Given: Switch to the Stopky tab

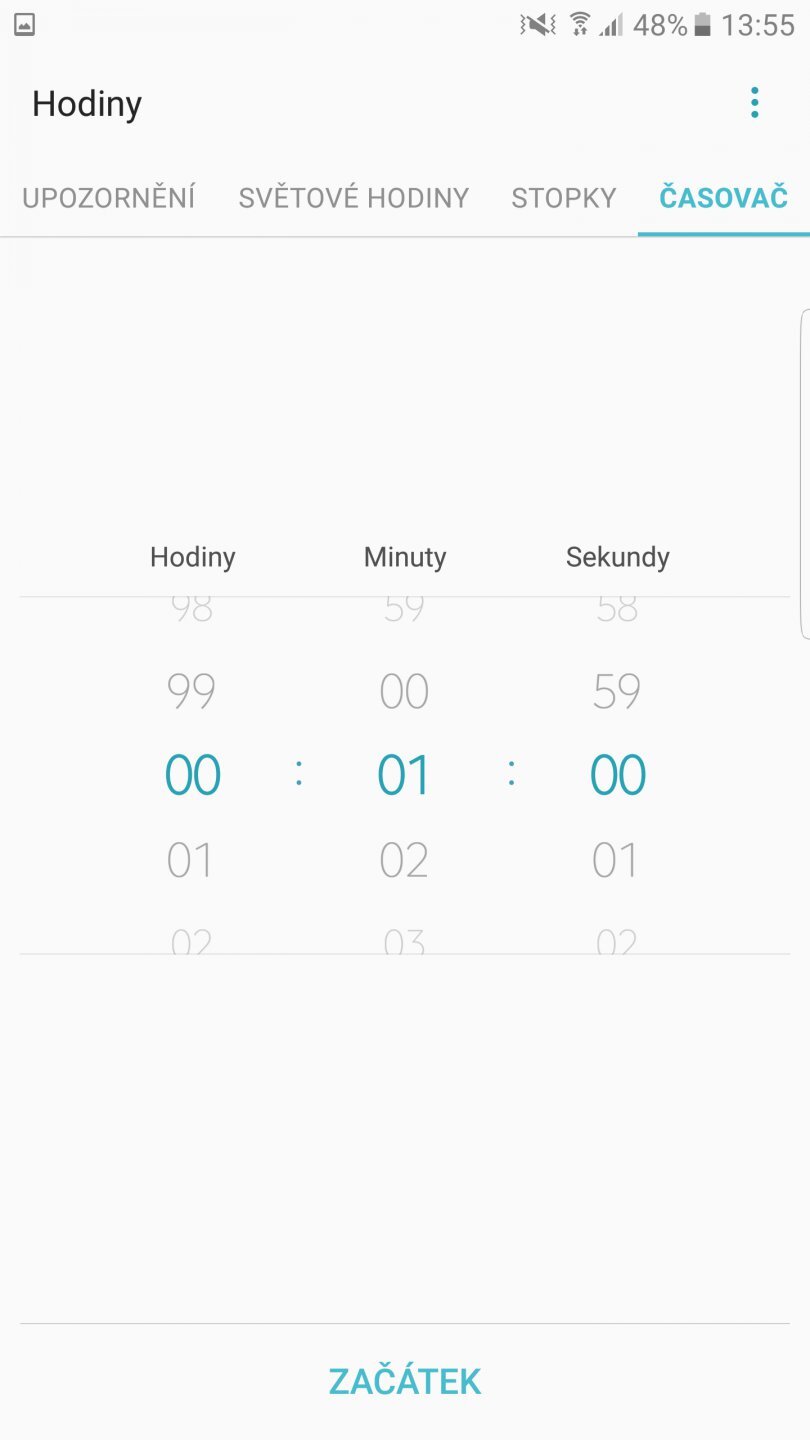Looking at the screenshot, I should 563,197.
